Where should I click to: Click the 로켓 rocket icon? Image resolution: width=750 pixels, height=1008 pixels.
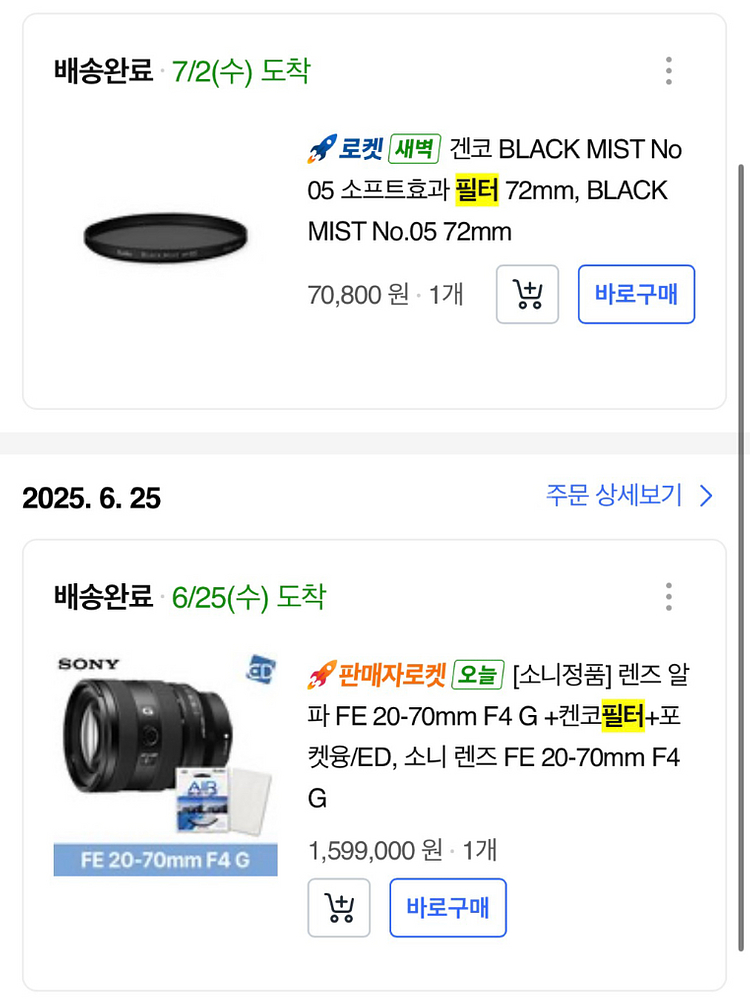(317, 148)
